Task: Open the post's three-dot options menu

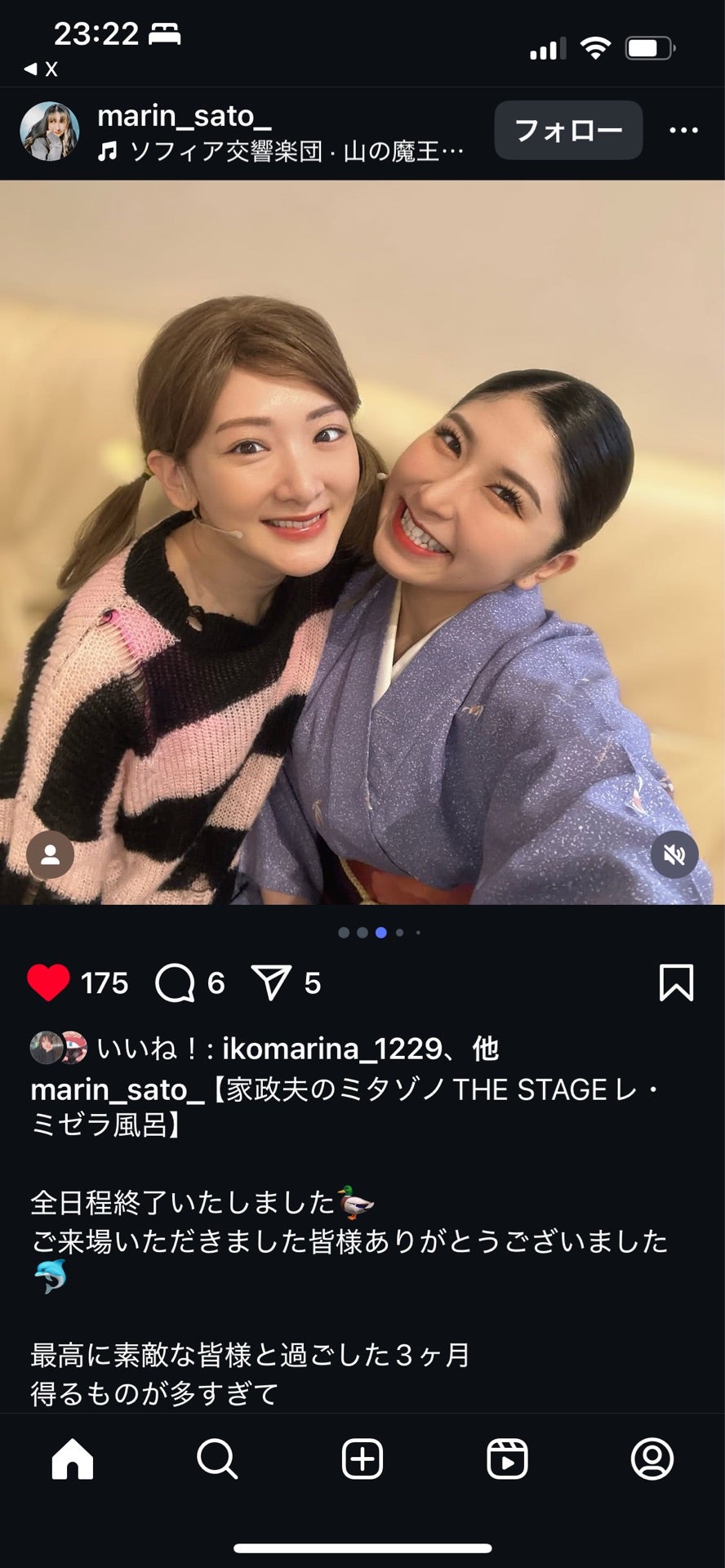Action: [x=683, y=131]
